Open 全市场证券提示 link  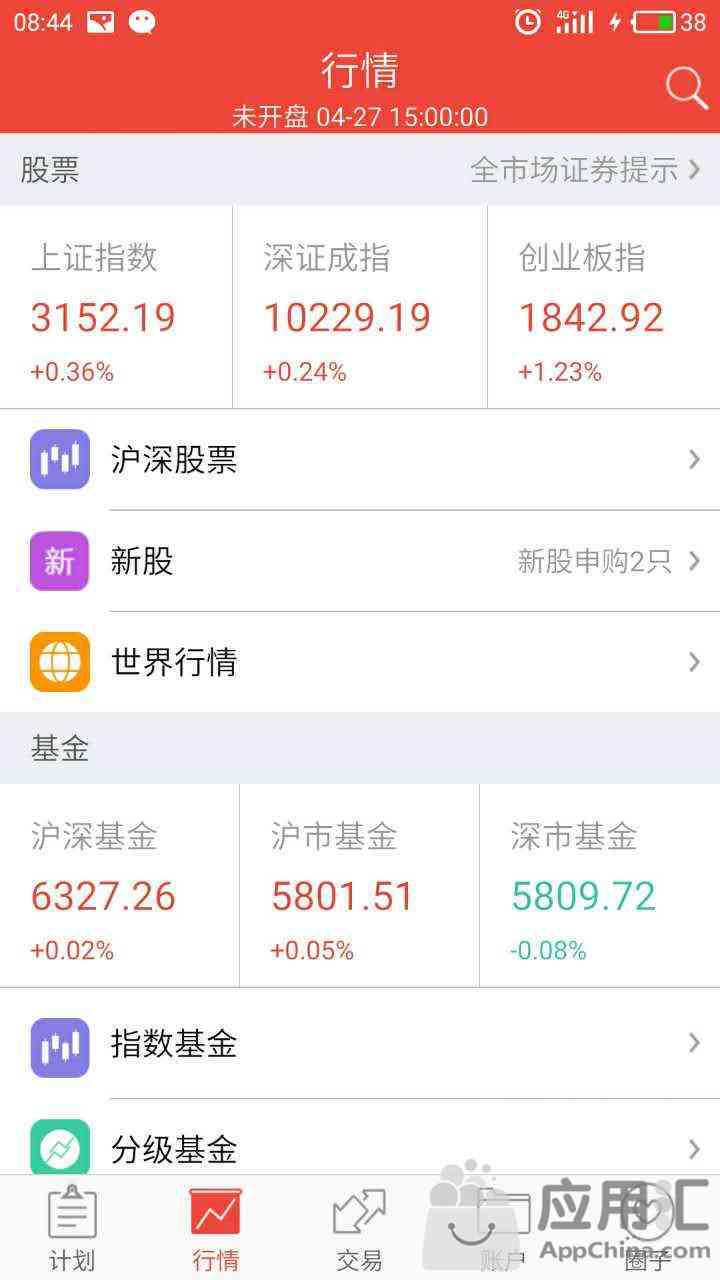point(586,170)
